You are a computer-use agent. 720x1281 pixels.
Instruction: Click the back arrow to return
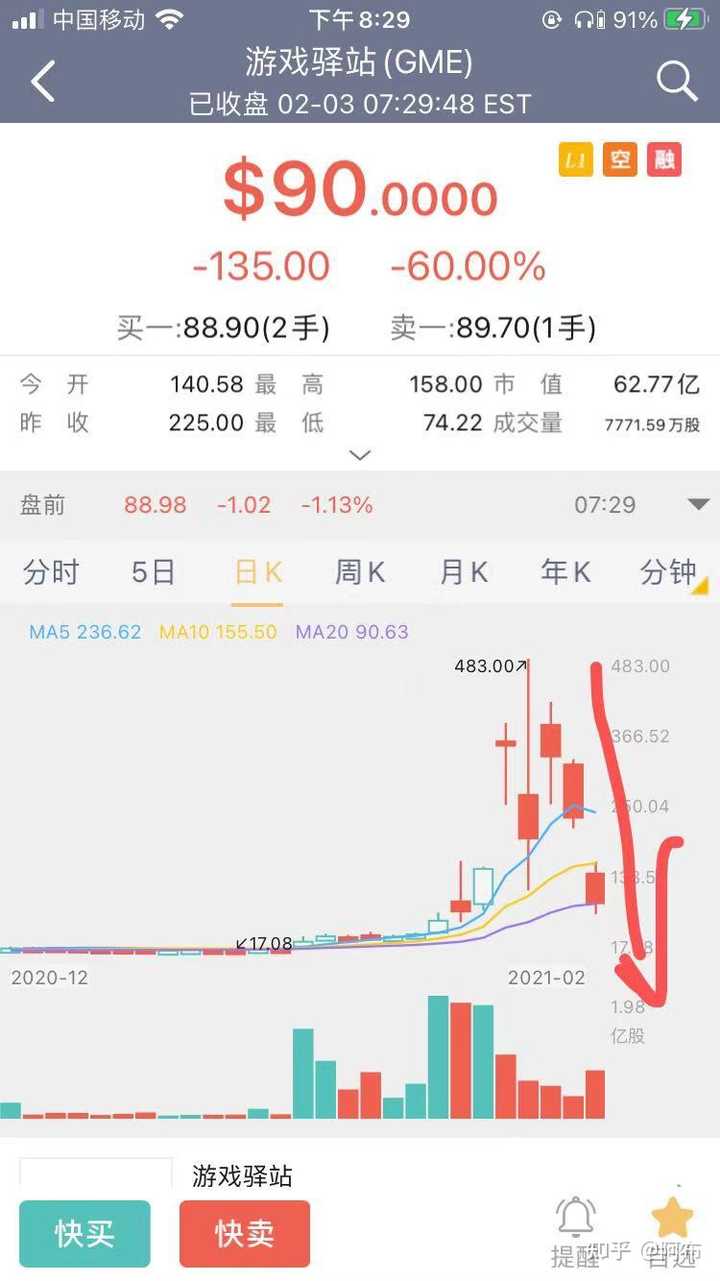point(40,80)
